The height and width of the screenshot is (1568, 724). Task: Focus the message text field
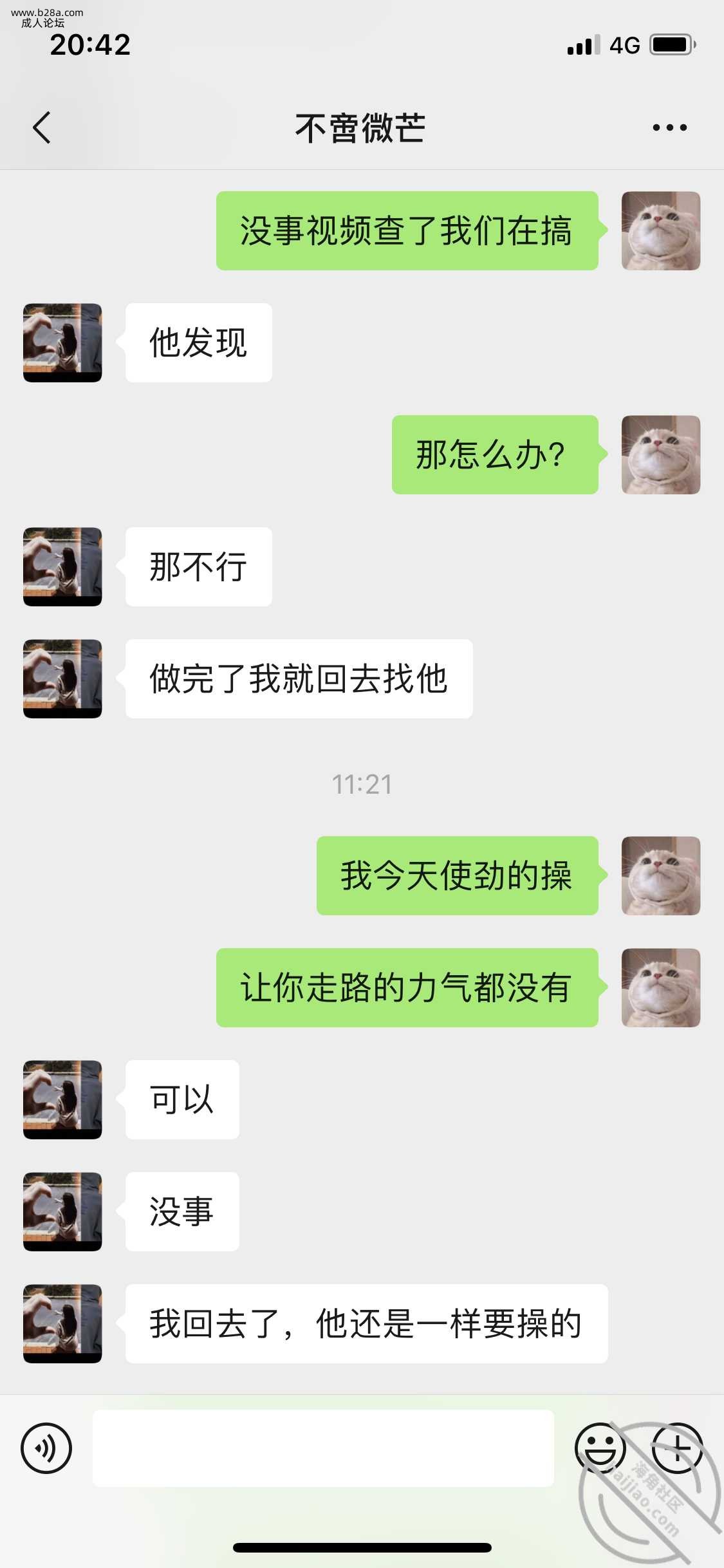pos(323,1448)
